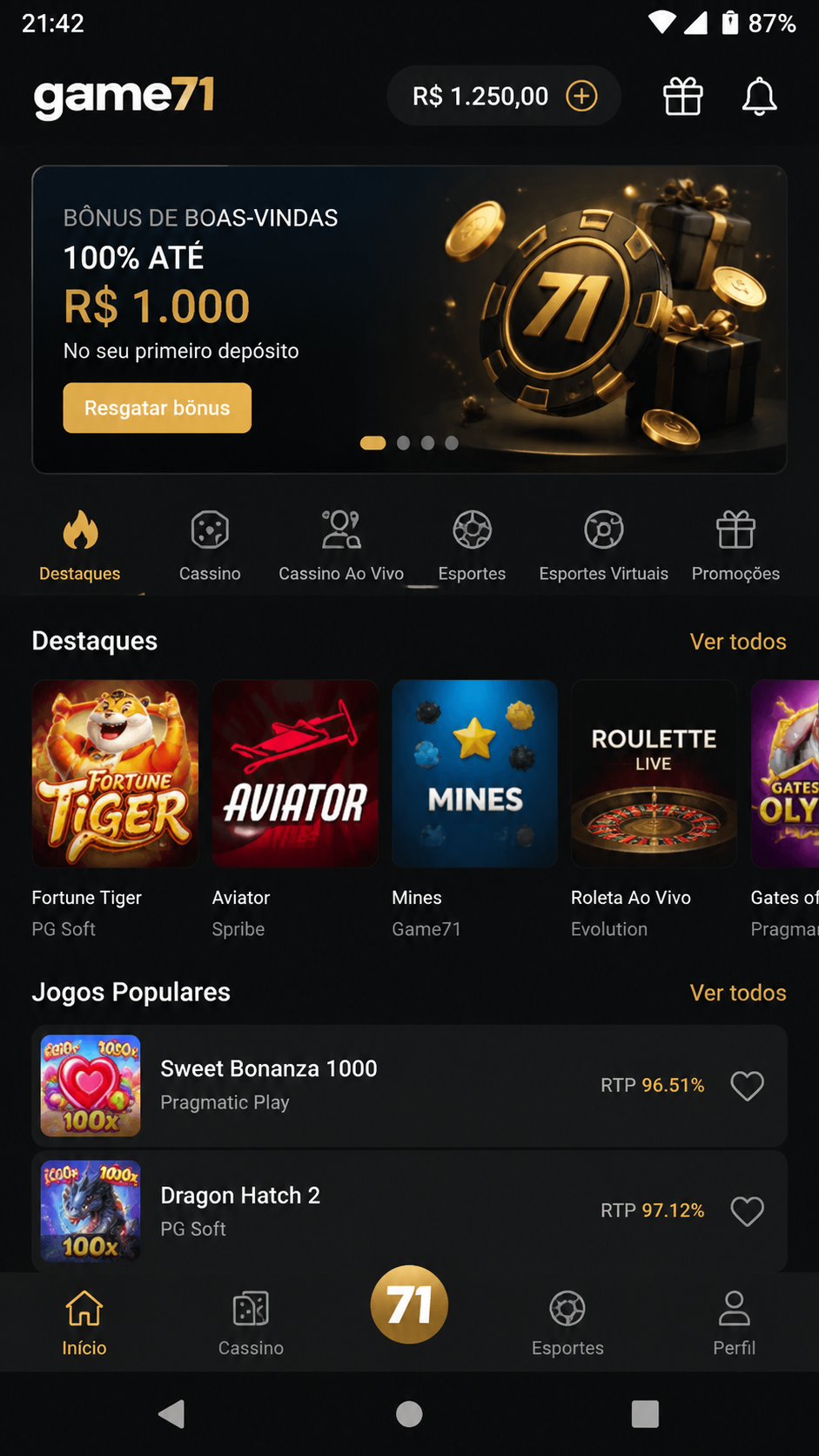Tap Ver todos next to Jogos Populares
The height and width of the screenshot is (1456, 819).
738,993
